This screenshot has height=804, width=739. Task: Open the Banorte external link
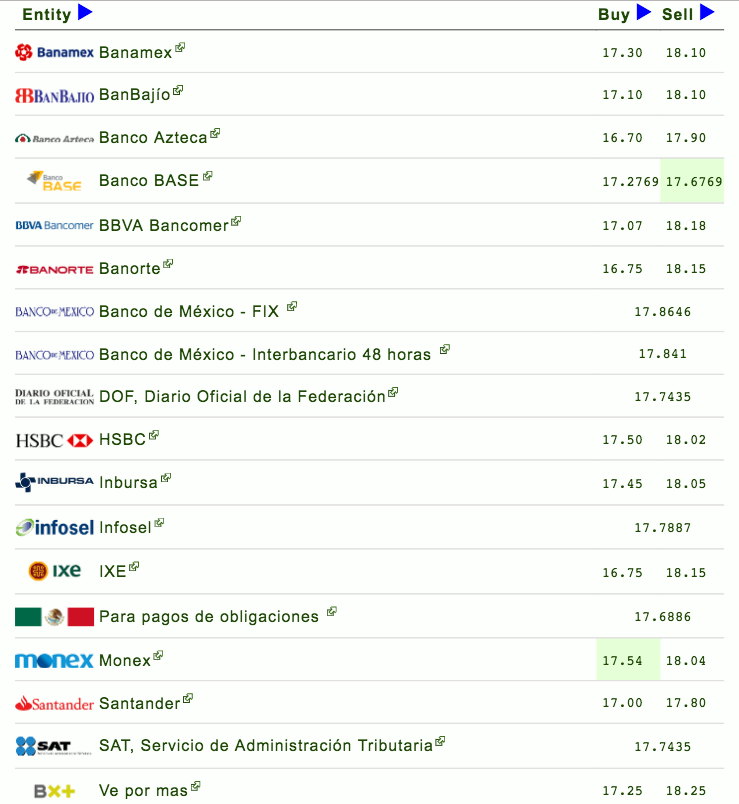pos(129,268)
